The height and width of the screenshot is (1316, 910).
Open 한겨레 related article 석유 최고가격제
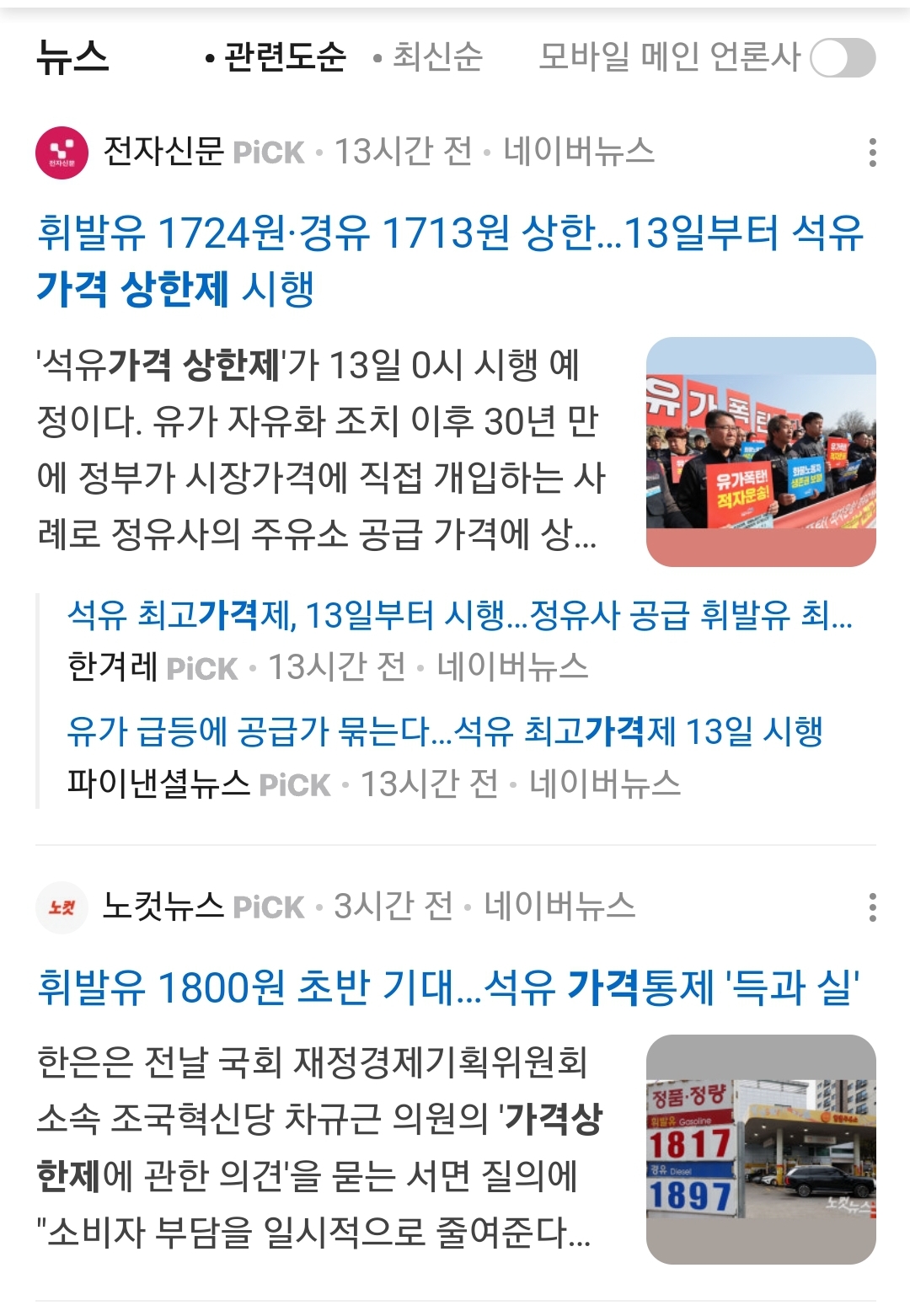459,616
